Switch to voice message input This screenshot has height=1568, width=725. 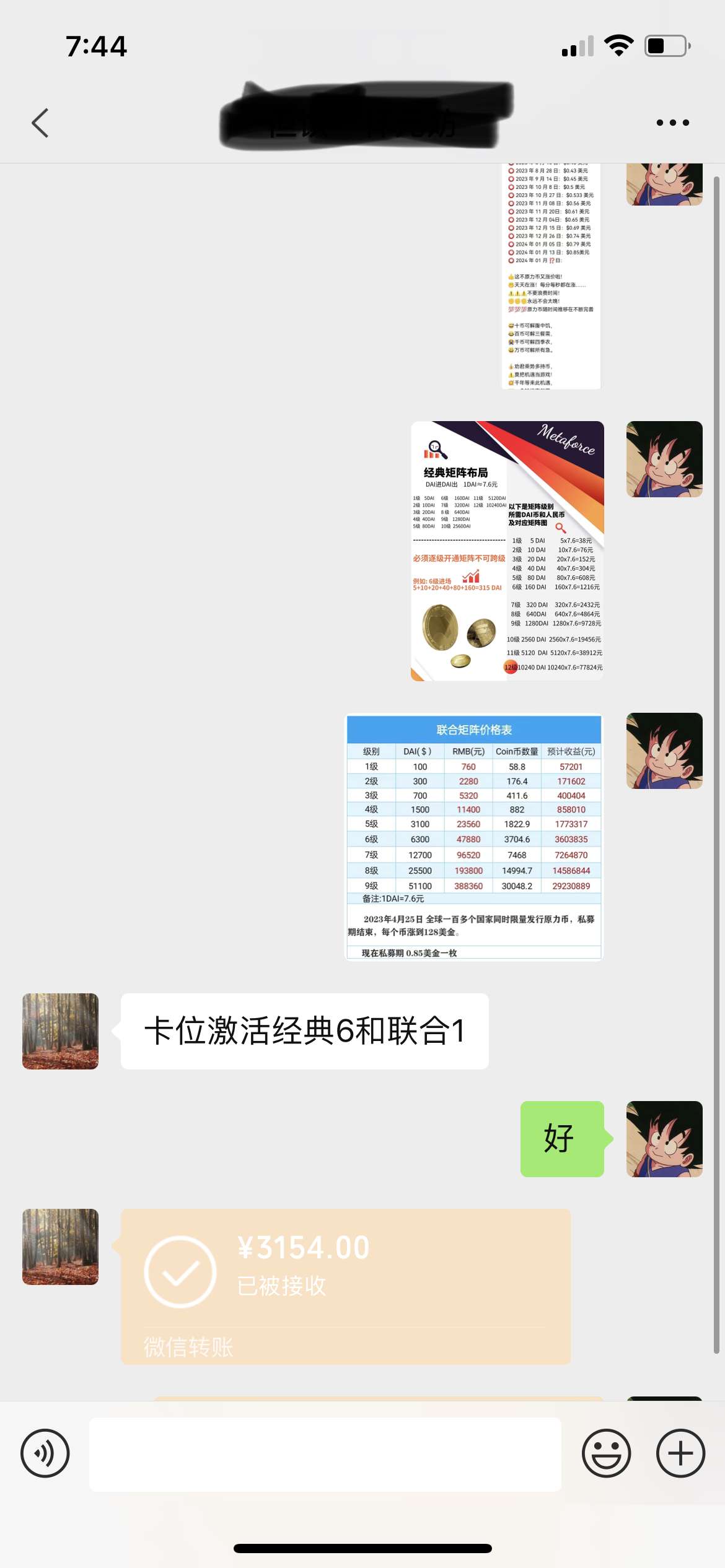coord(45,1453)
